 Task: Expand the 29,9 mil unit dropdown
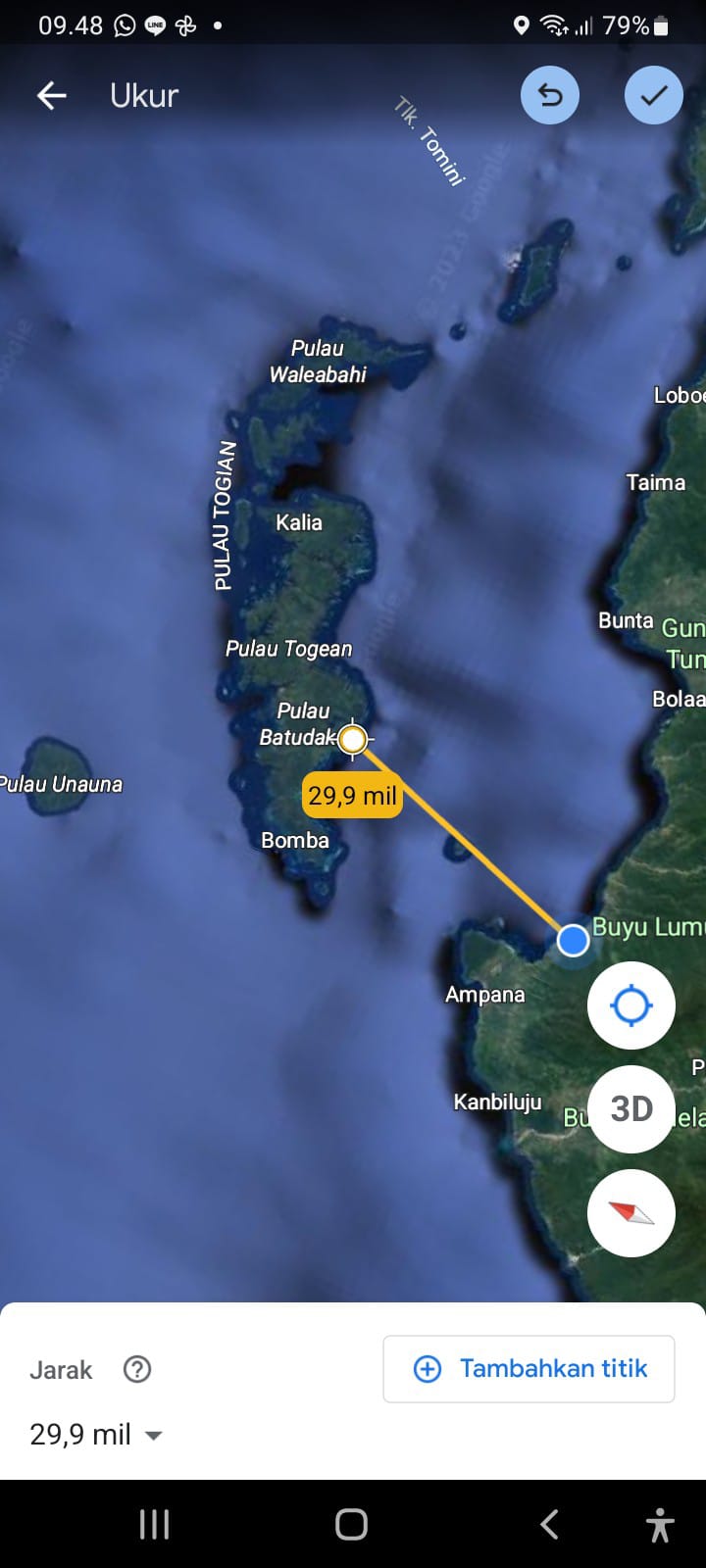point(96,1435)
